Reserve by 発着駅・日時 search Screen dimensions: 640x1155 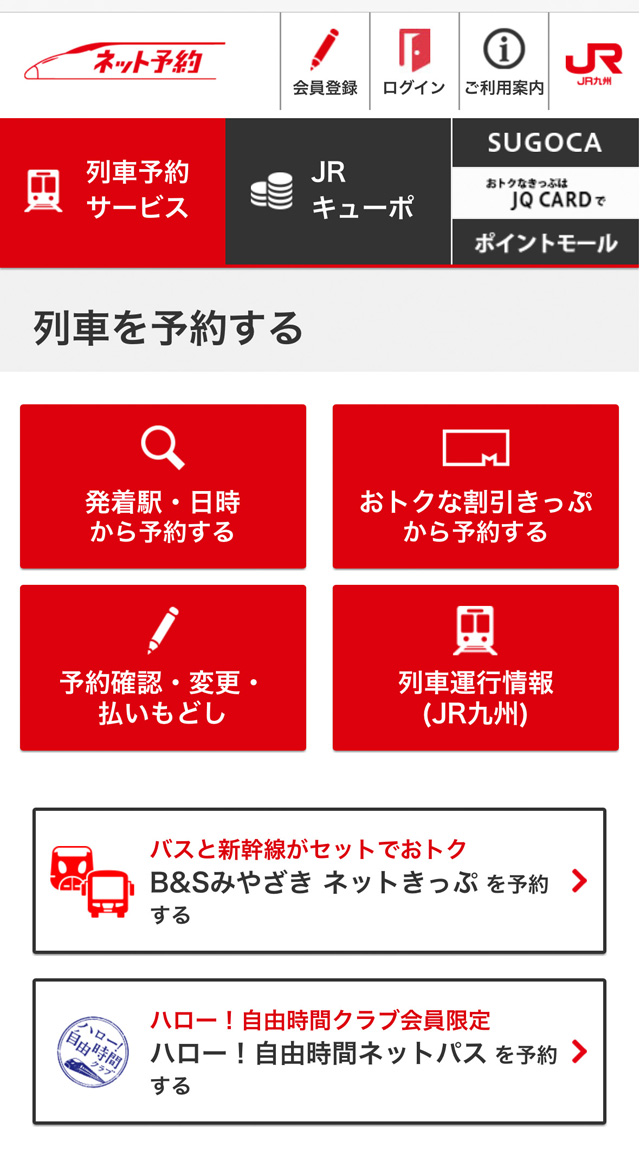point(163,486)
